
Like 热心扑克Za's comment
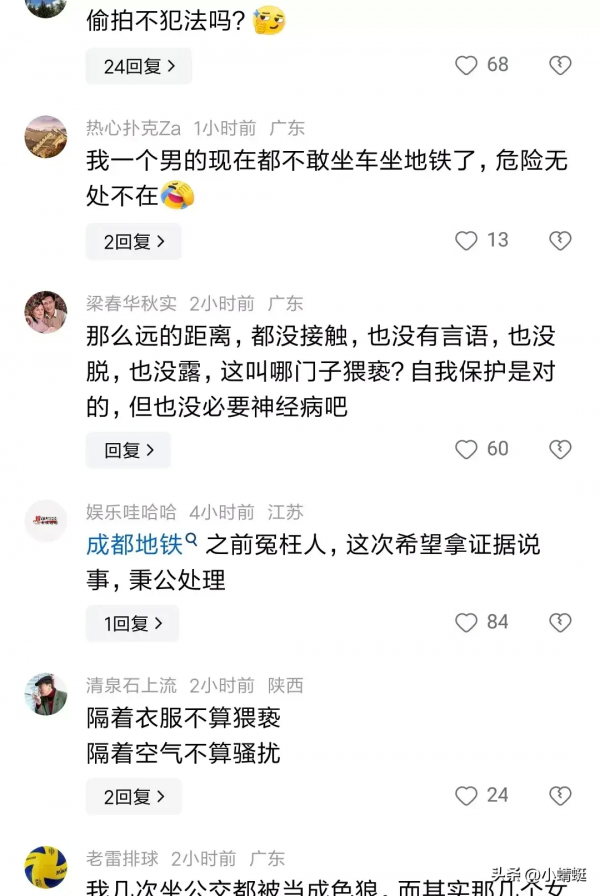click(467, 241)
